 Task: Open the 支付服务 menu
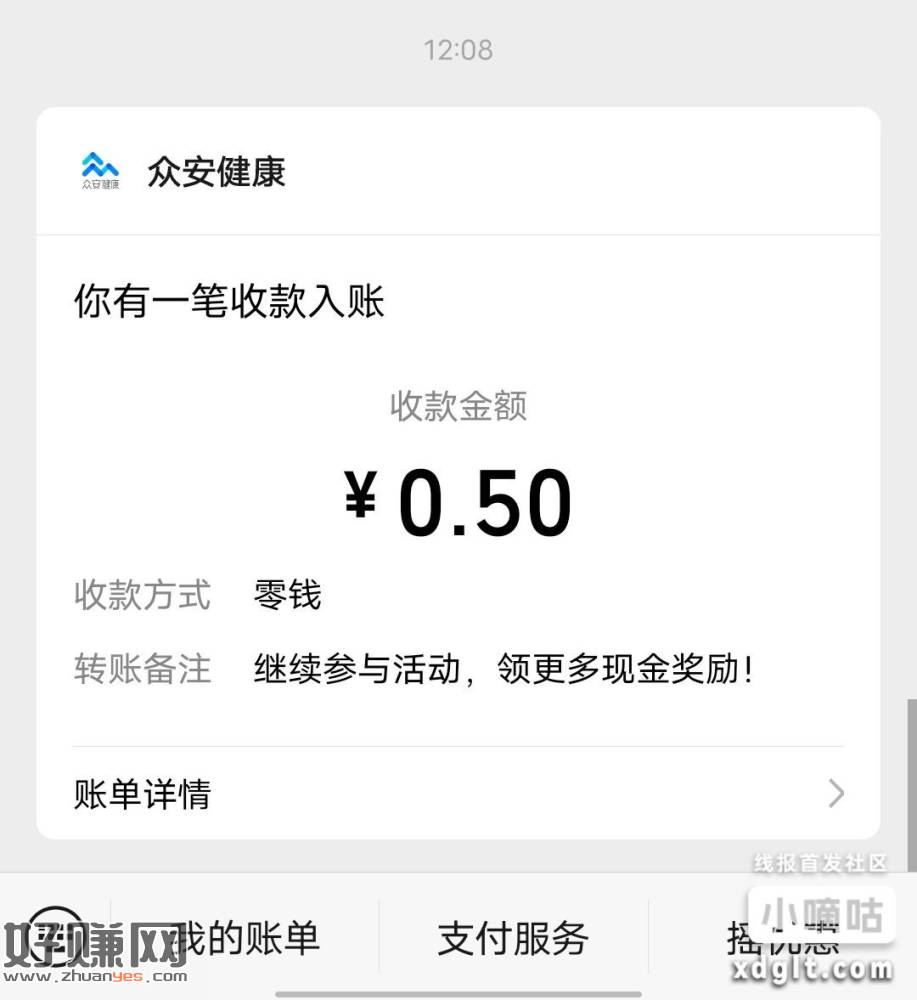click(513, 938)
